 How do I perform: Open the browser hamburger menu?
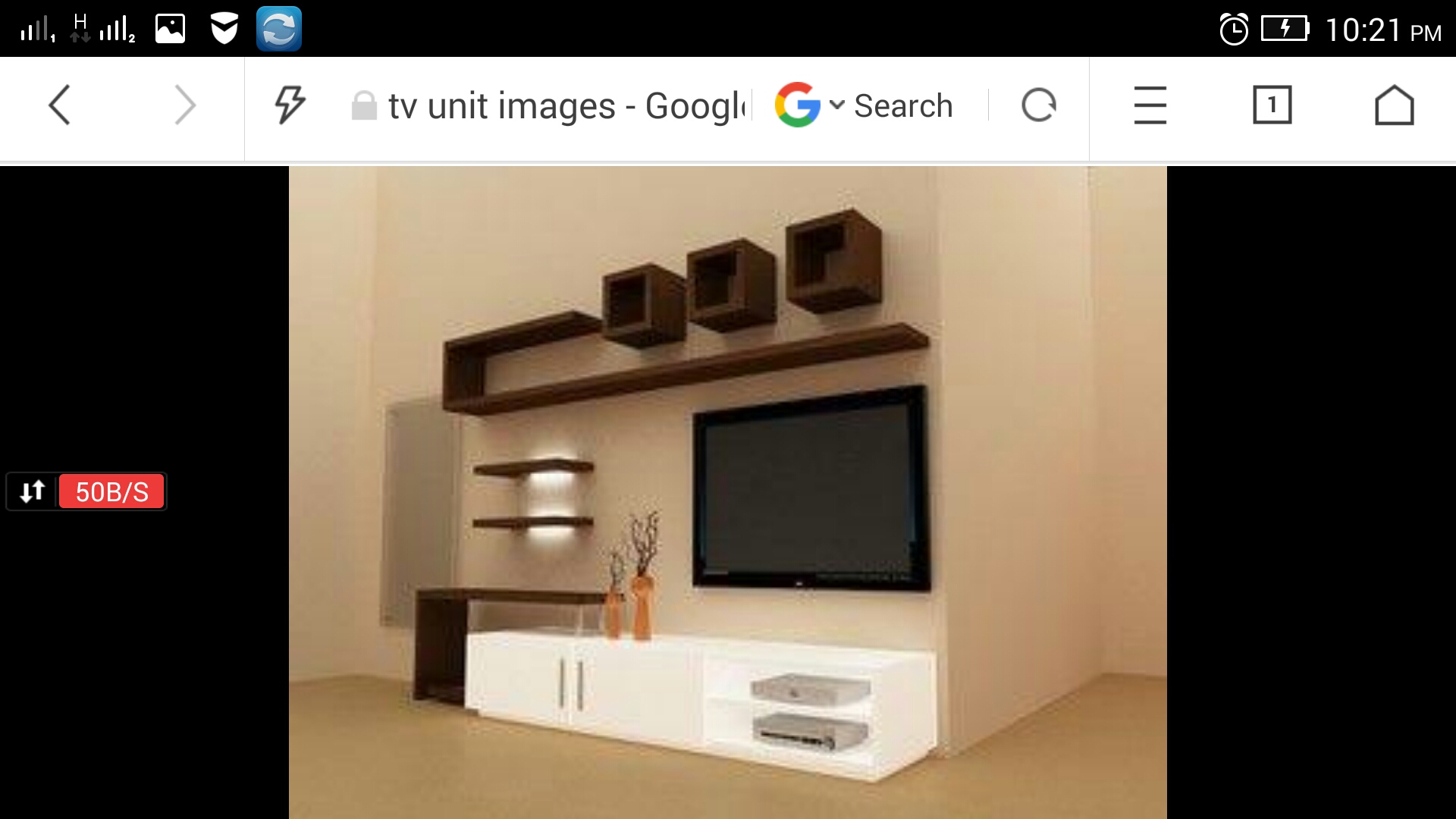(1150, 105)
